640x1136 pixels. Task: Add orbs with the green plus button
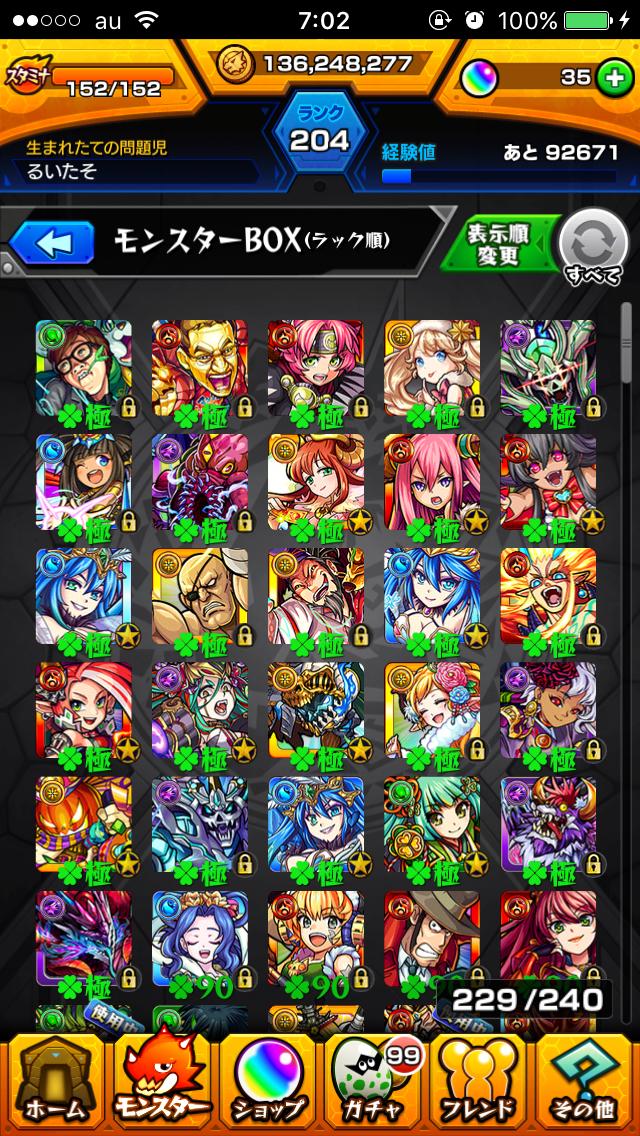[x=613, y=79]
